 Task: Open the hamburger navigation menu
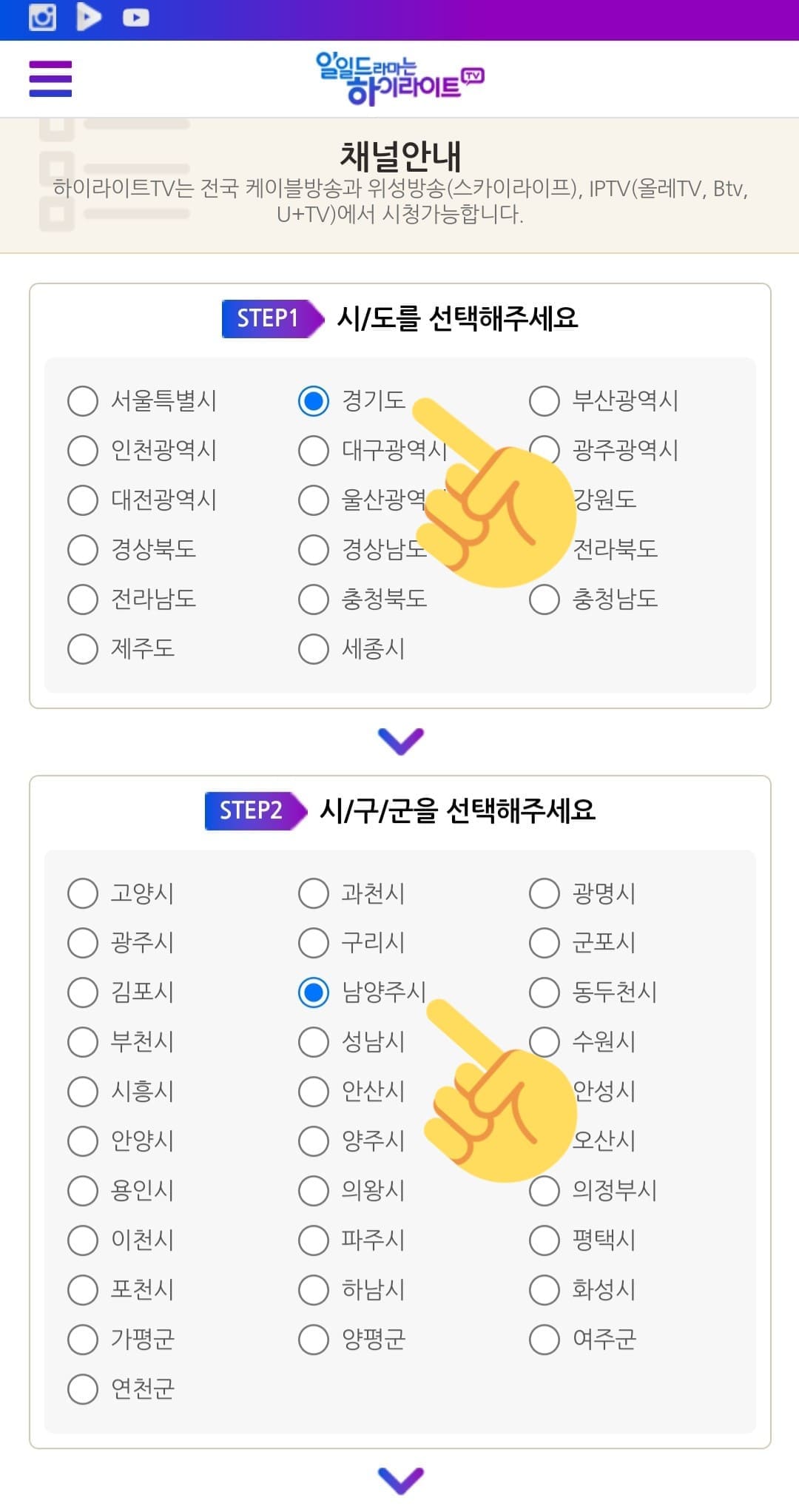pyautogui.click(x=50, y=78)
